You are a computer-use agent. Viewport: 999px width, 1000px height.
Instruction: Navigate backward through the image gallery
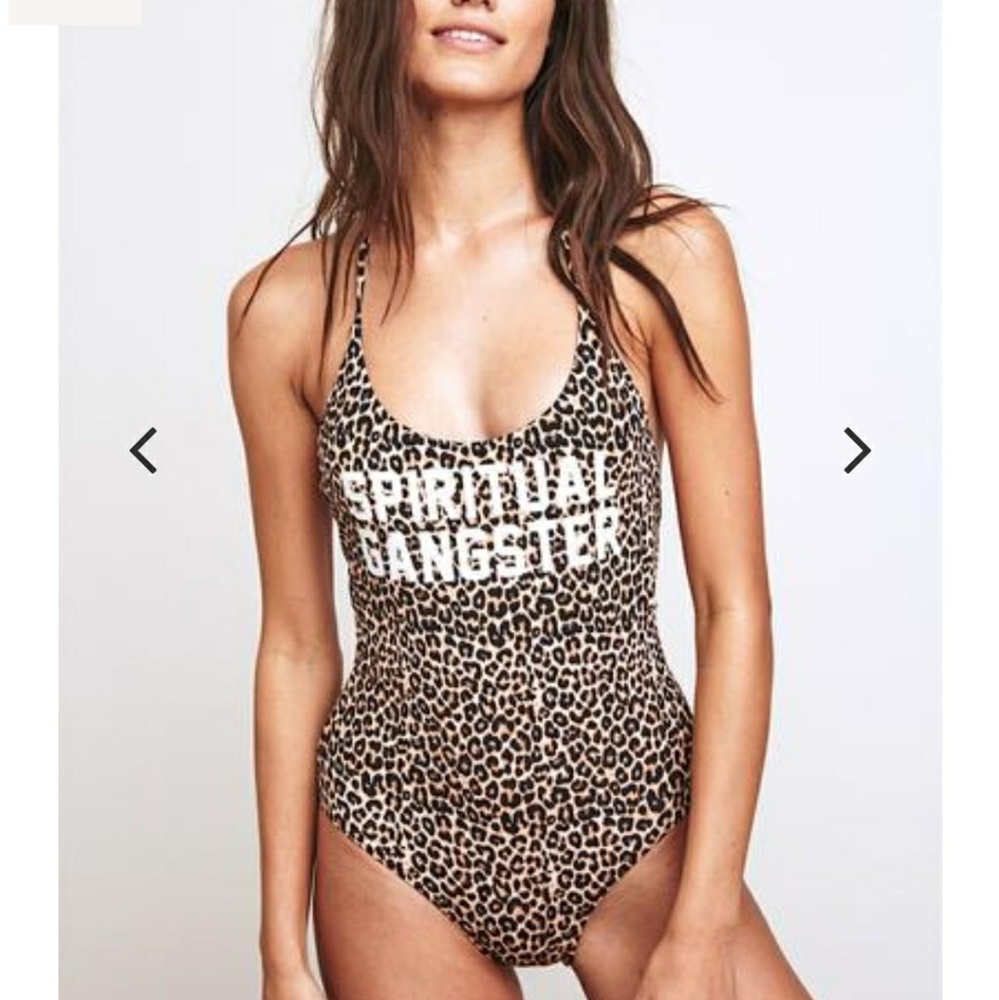pos(145,449)
